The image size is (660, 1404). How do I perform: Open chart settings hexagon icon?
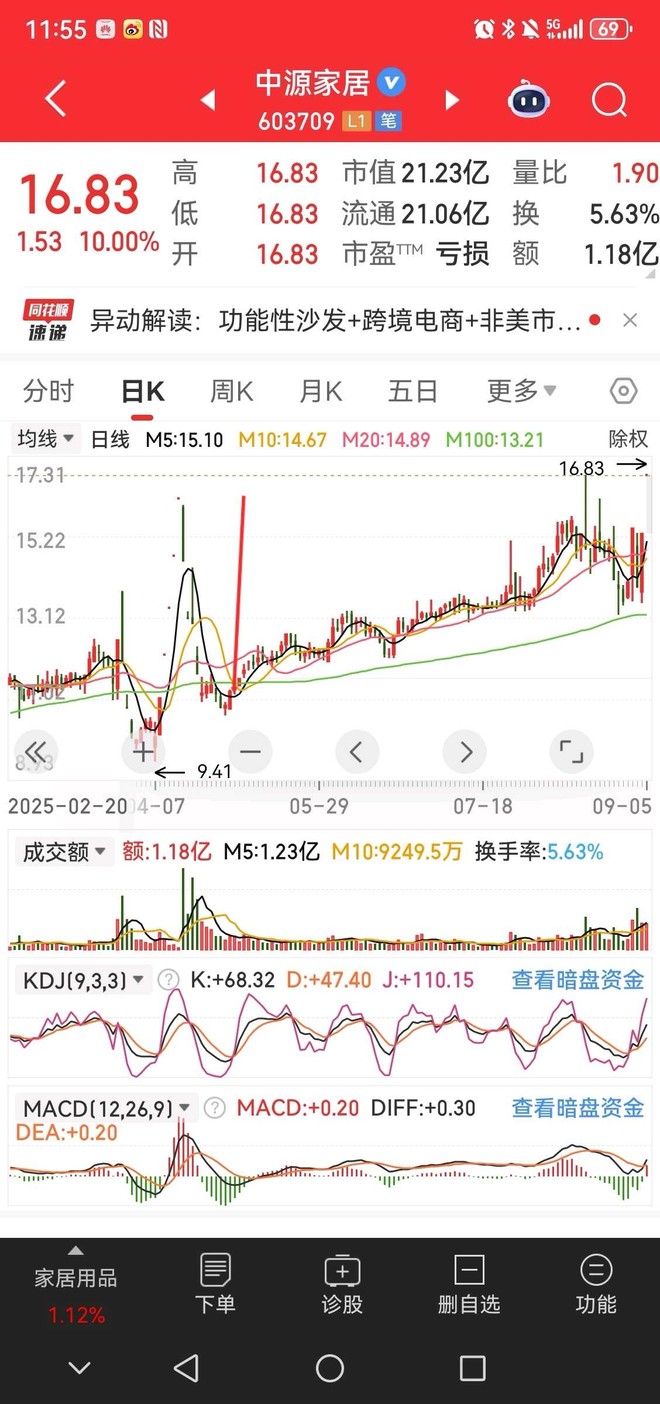point(623,391)
